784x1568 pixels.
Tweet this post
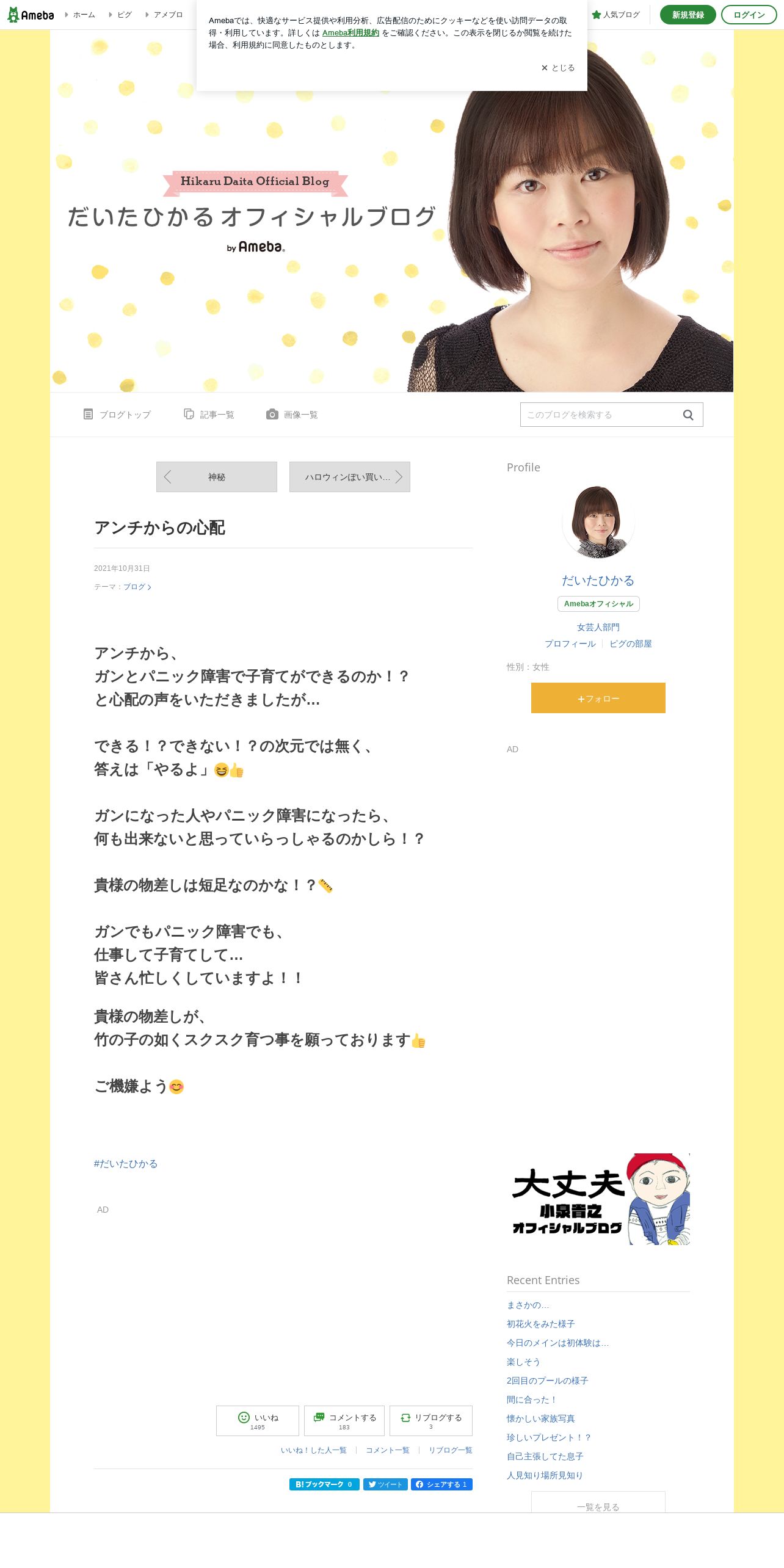(385, 1484)
